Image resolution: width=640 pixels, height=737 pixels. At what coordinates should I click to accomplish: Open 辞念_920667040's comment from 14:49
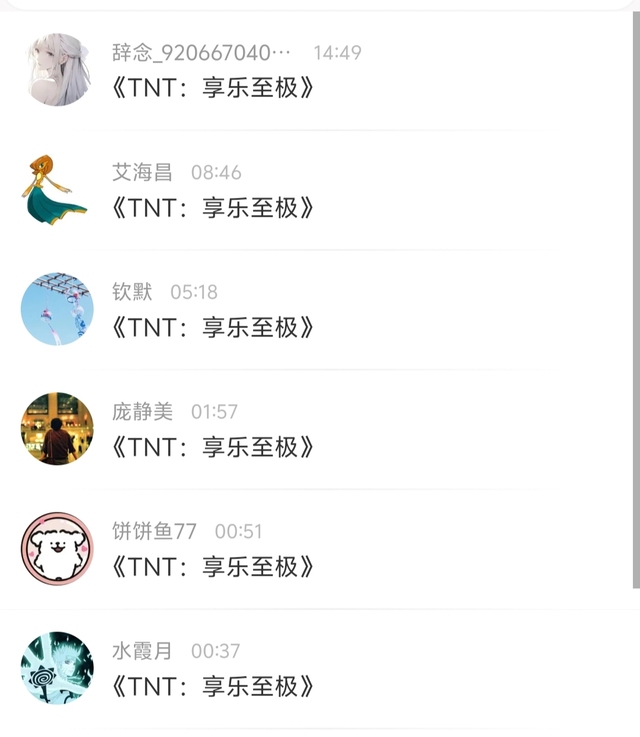[213, 88]
